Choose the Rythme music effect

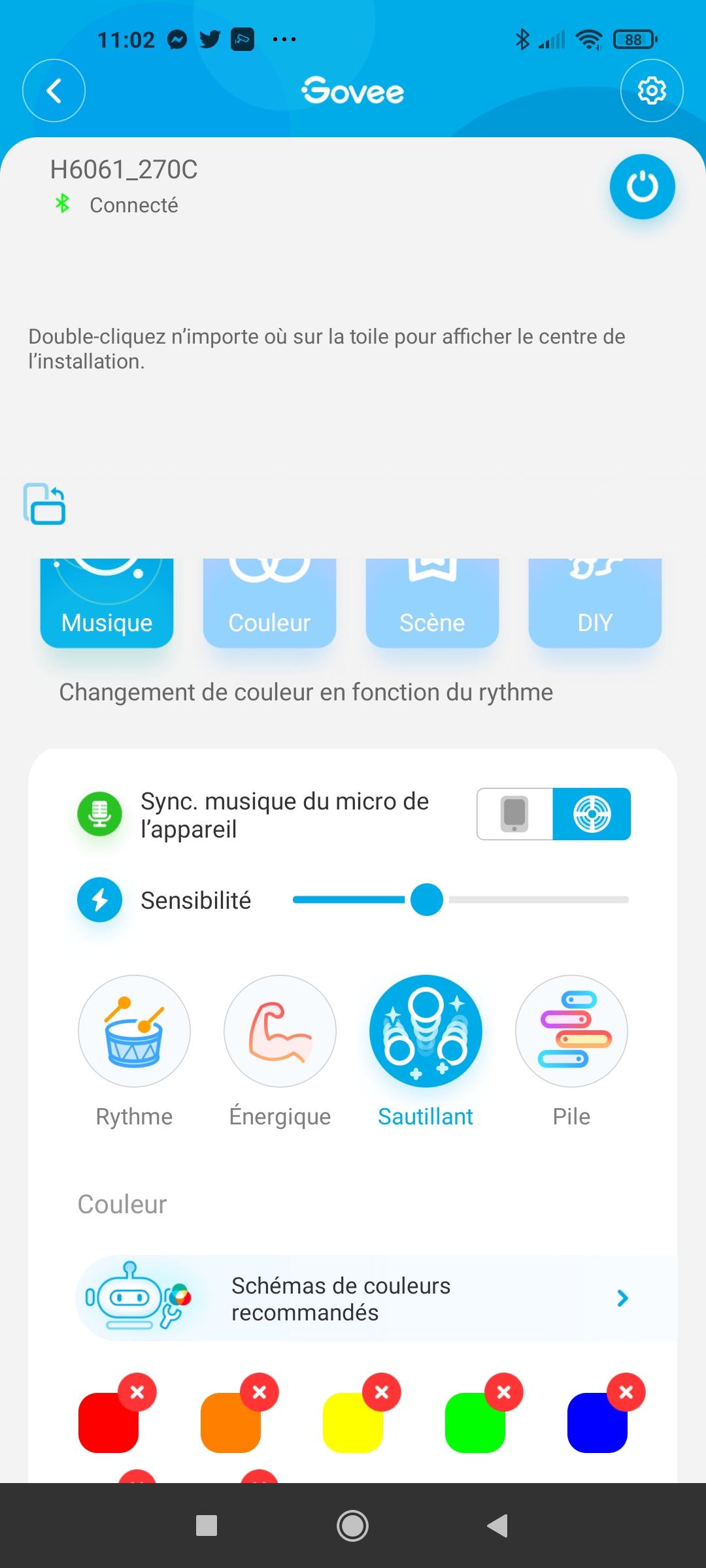tap(134, 1031)
